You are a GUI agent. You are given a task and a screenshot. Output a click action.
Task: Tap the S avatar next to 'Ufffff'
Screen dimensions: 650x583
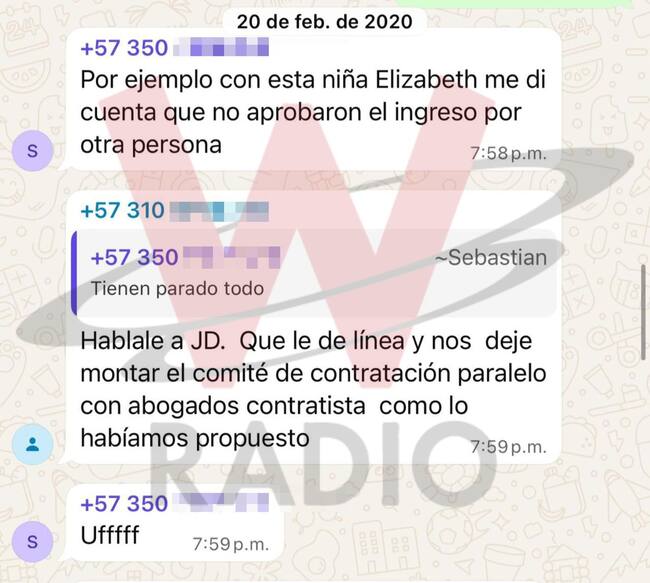tap(33, 542)
